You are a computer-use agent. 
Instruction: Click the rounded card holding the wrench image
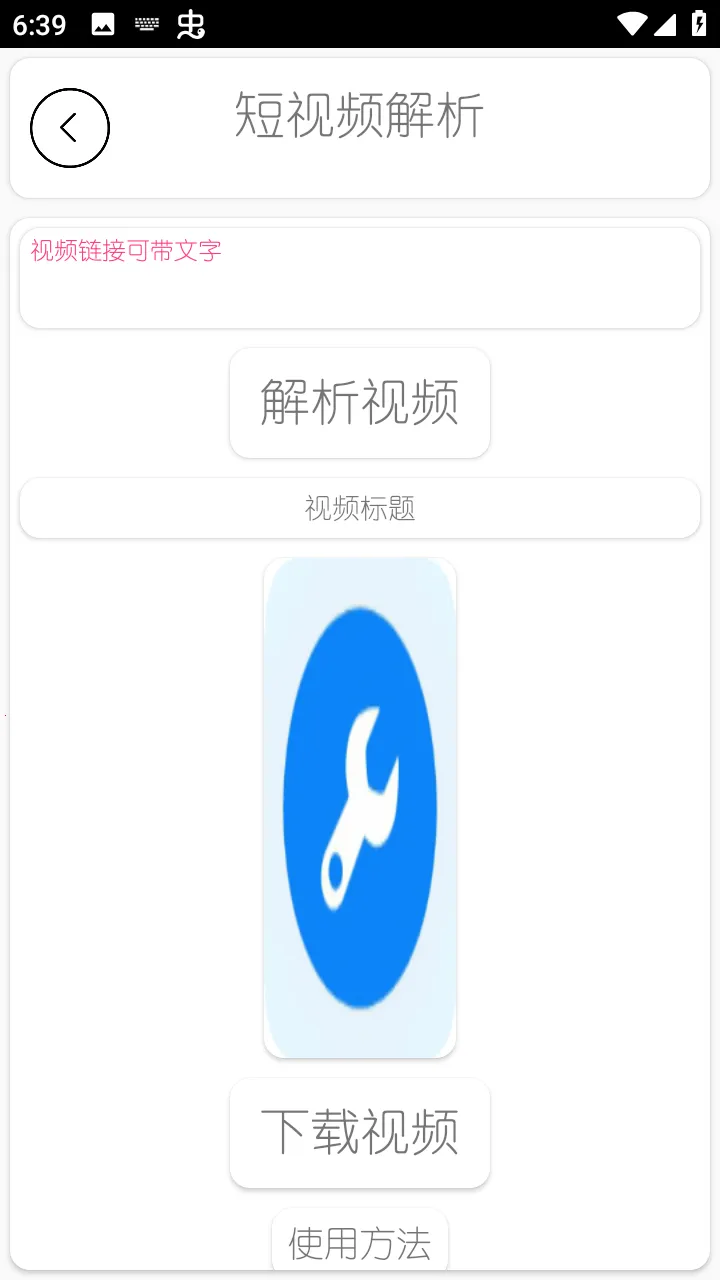click(x=360, y=807)
